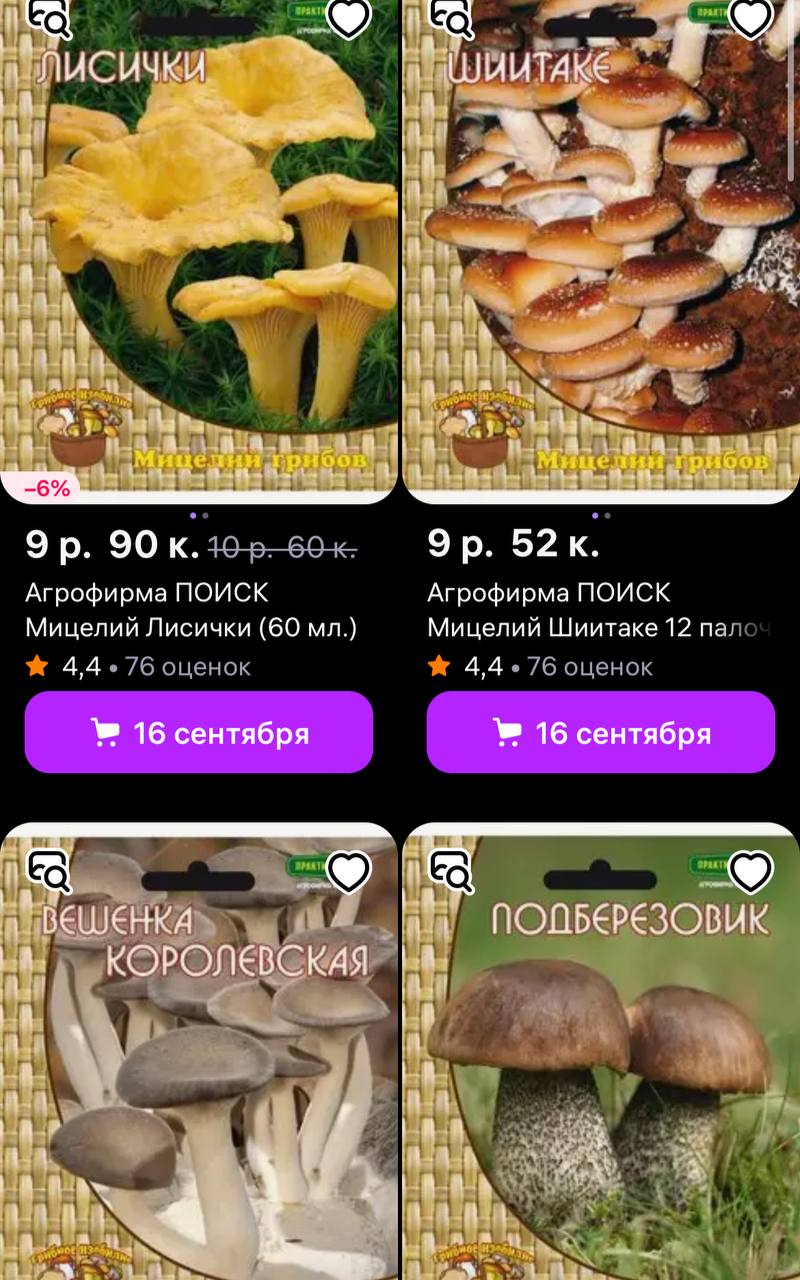The width and height of the screenshot is (800, 1280).
Task: Find similar items to Лисички
Action: pyautogui.click(x=49, y=15)
